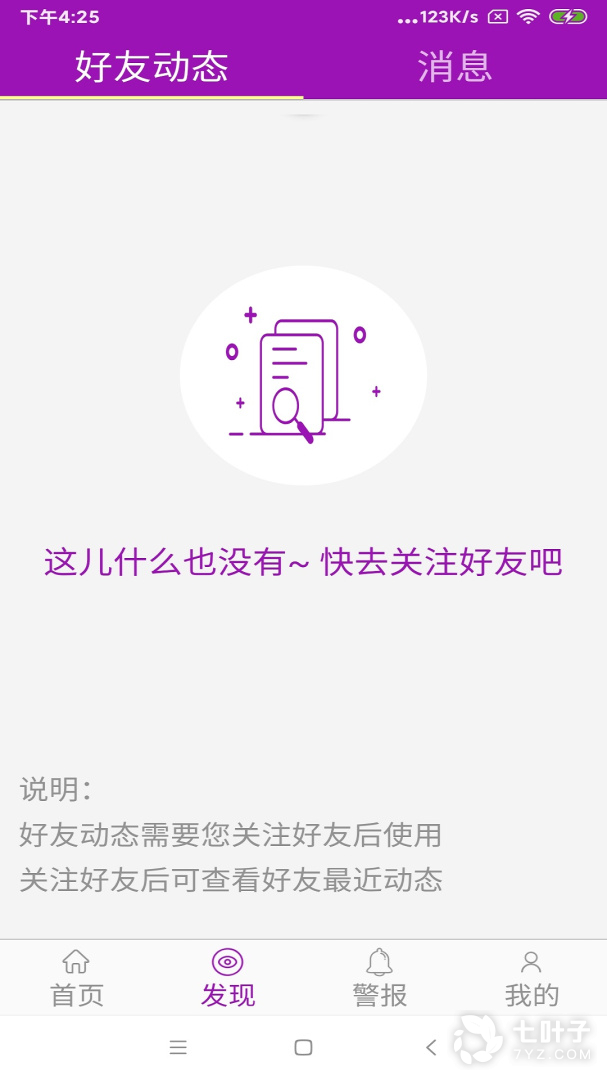The image size is (607, 1080).
Task: Select the 好友动态 tab
Action: point(152,67)
